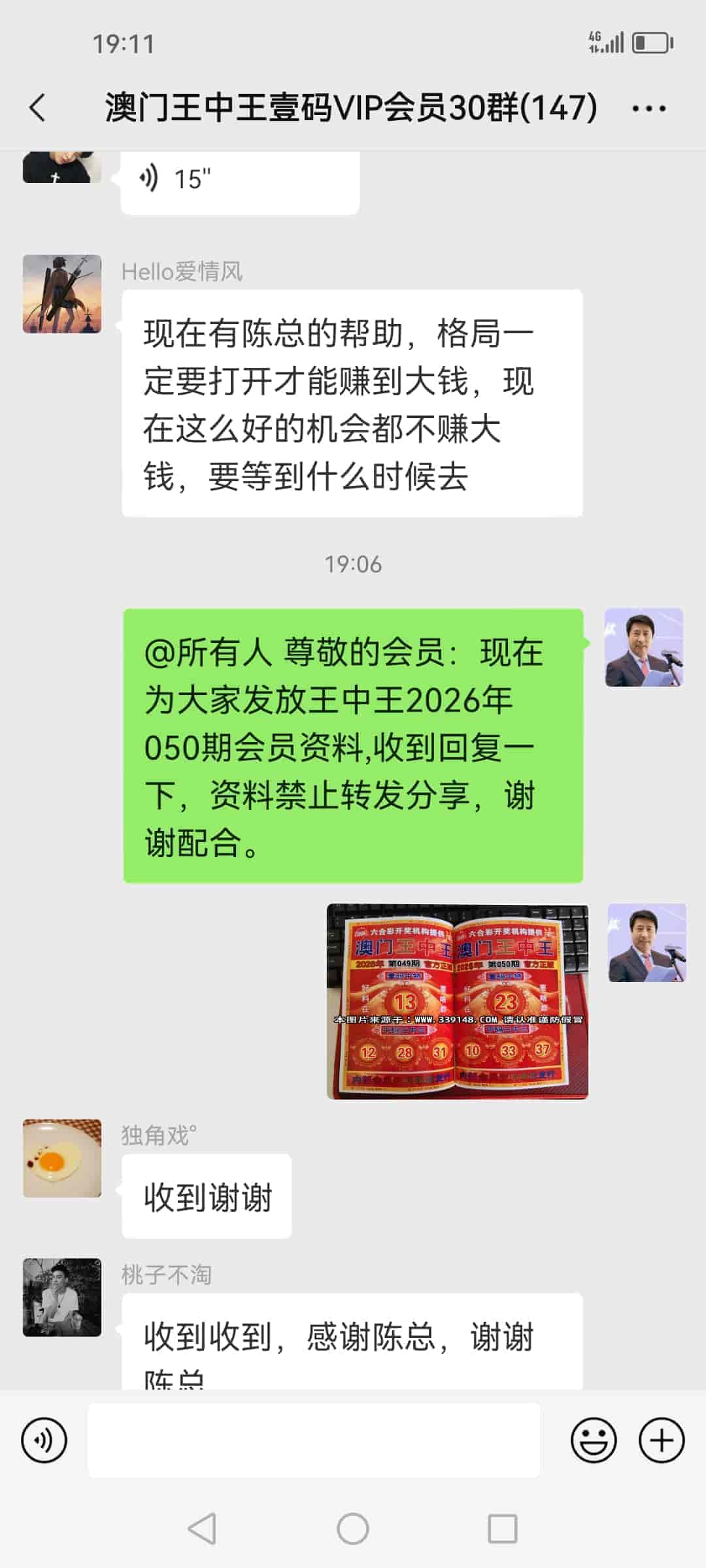Play the 15-second voice message
This screenshot has width=706, height=1568.
239,181
